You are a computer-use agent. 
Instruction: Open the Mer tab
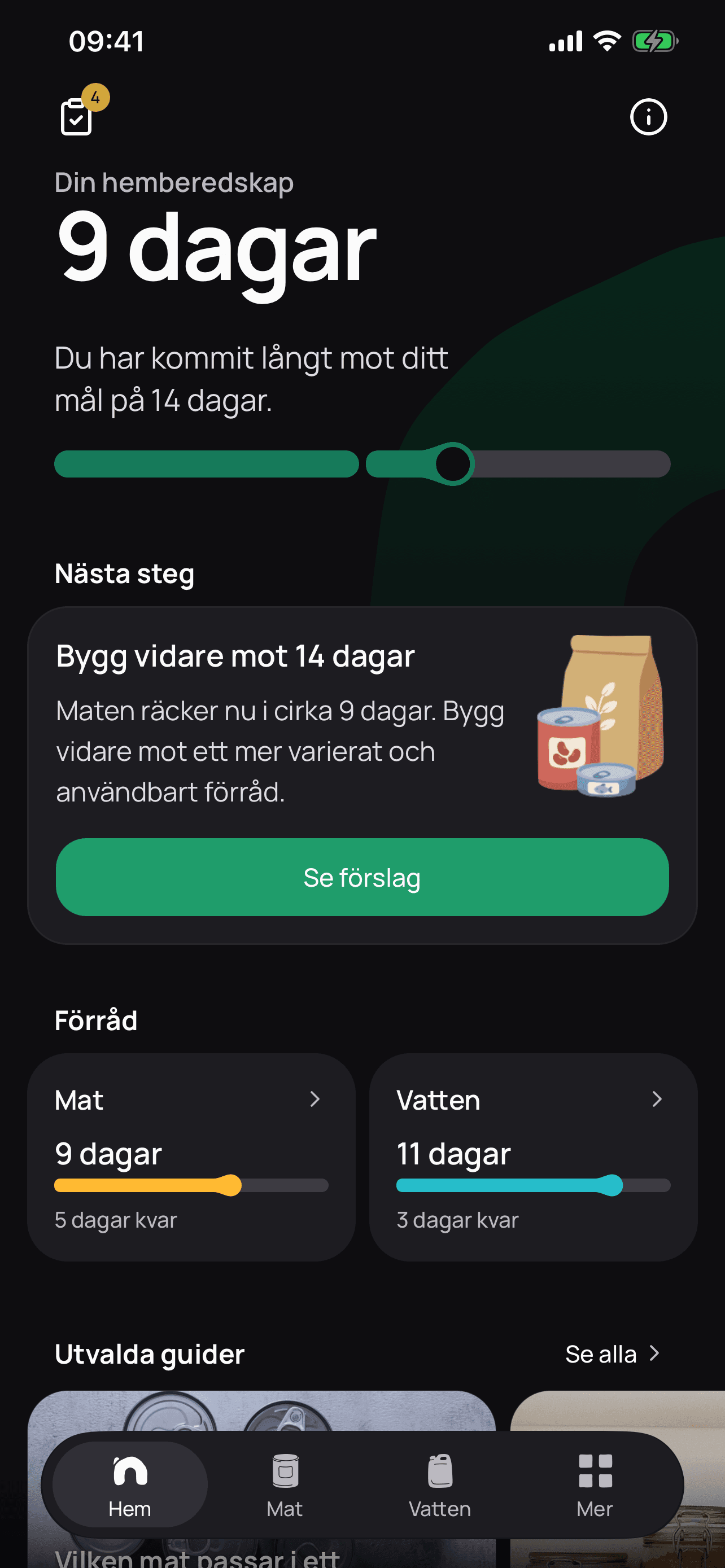click(595, 1484)
